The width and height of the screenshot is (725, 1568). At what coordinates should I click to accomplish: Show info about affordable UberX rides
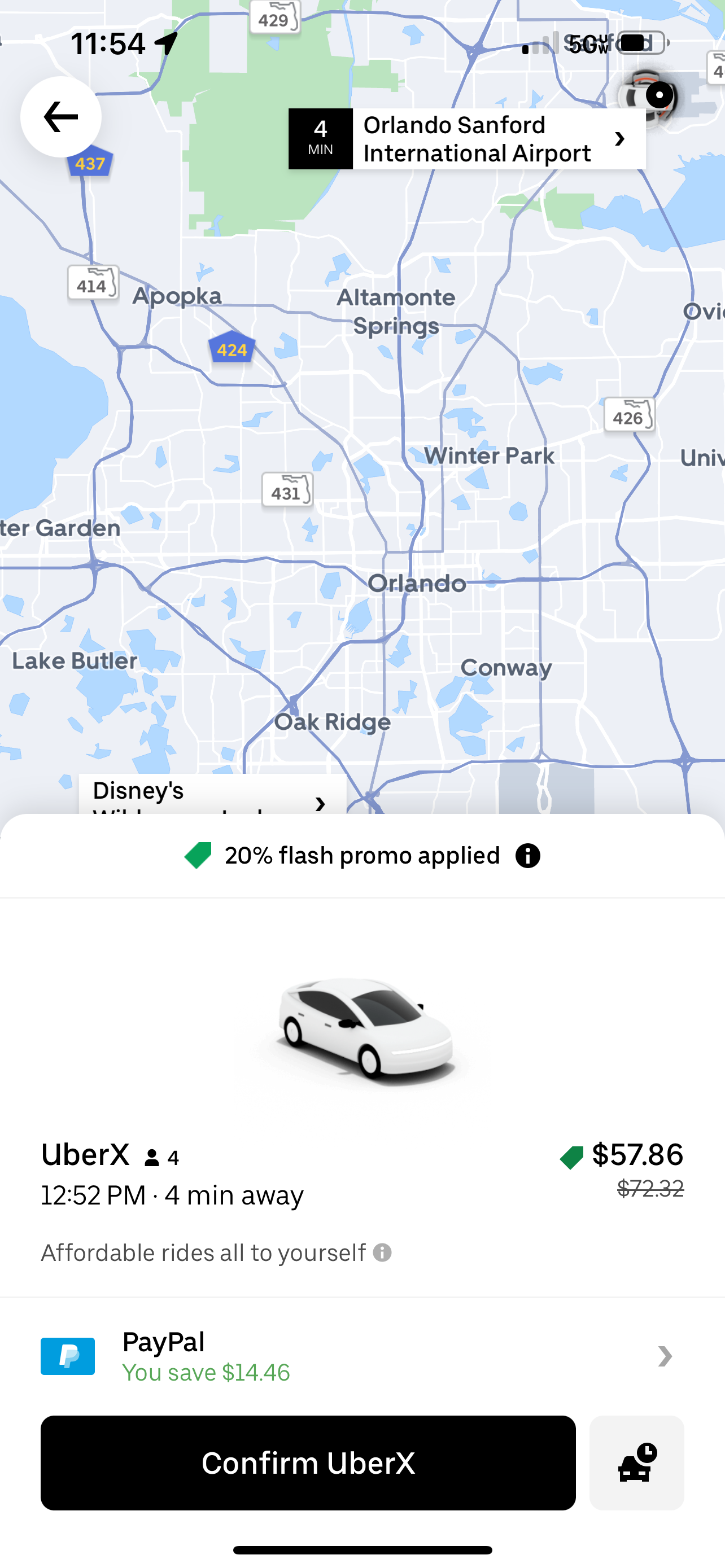click(382, 1252)
